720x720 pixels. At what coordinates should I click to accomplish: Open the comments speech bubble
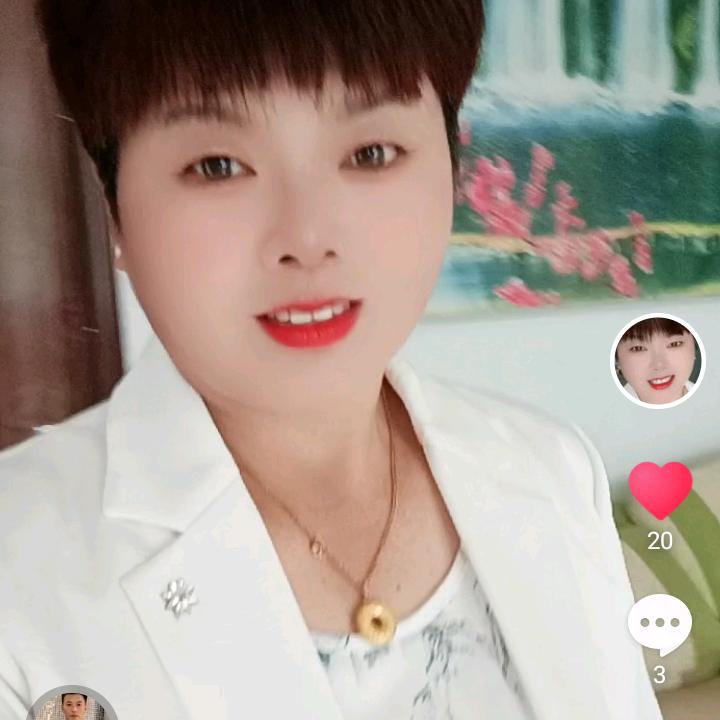[x=660, y=624]
